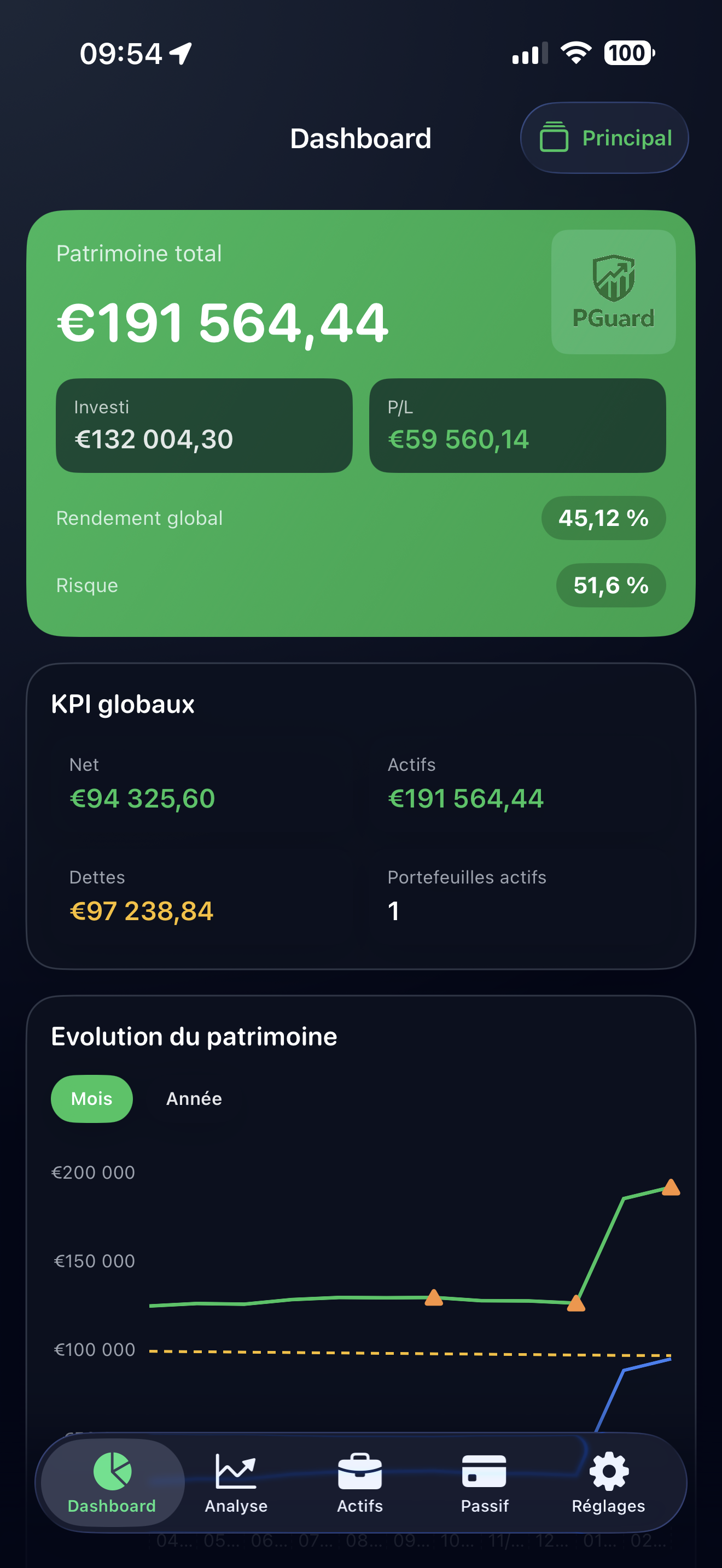This screenshot has height=1568, width=722.
Task: Click the Dettes value €97 238,84
Action: [x=141, y=911]
